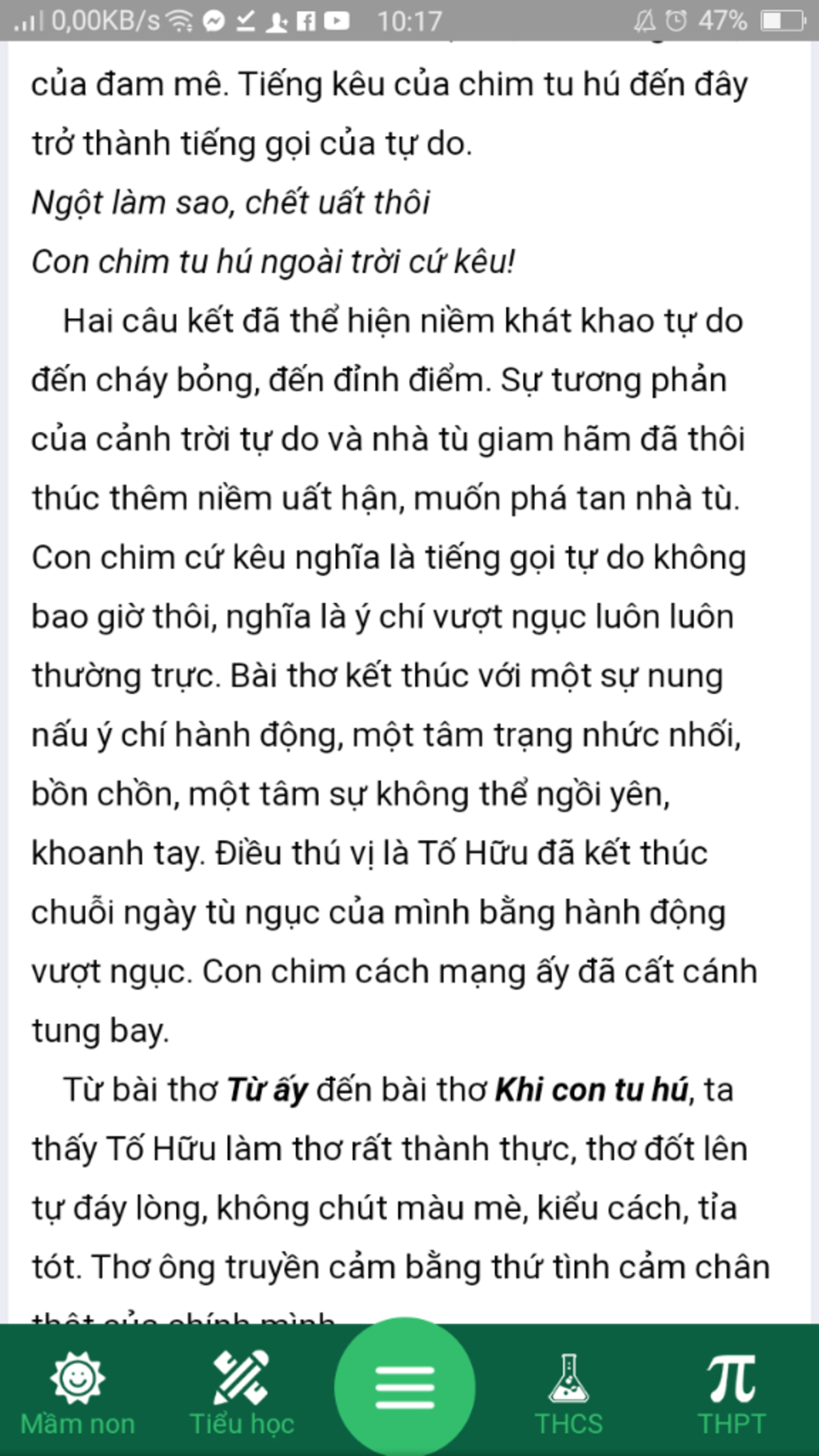Switch to the Mầm non tab

pos(78,1394)
